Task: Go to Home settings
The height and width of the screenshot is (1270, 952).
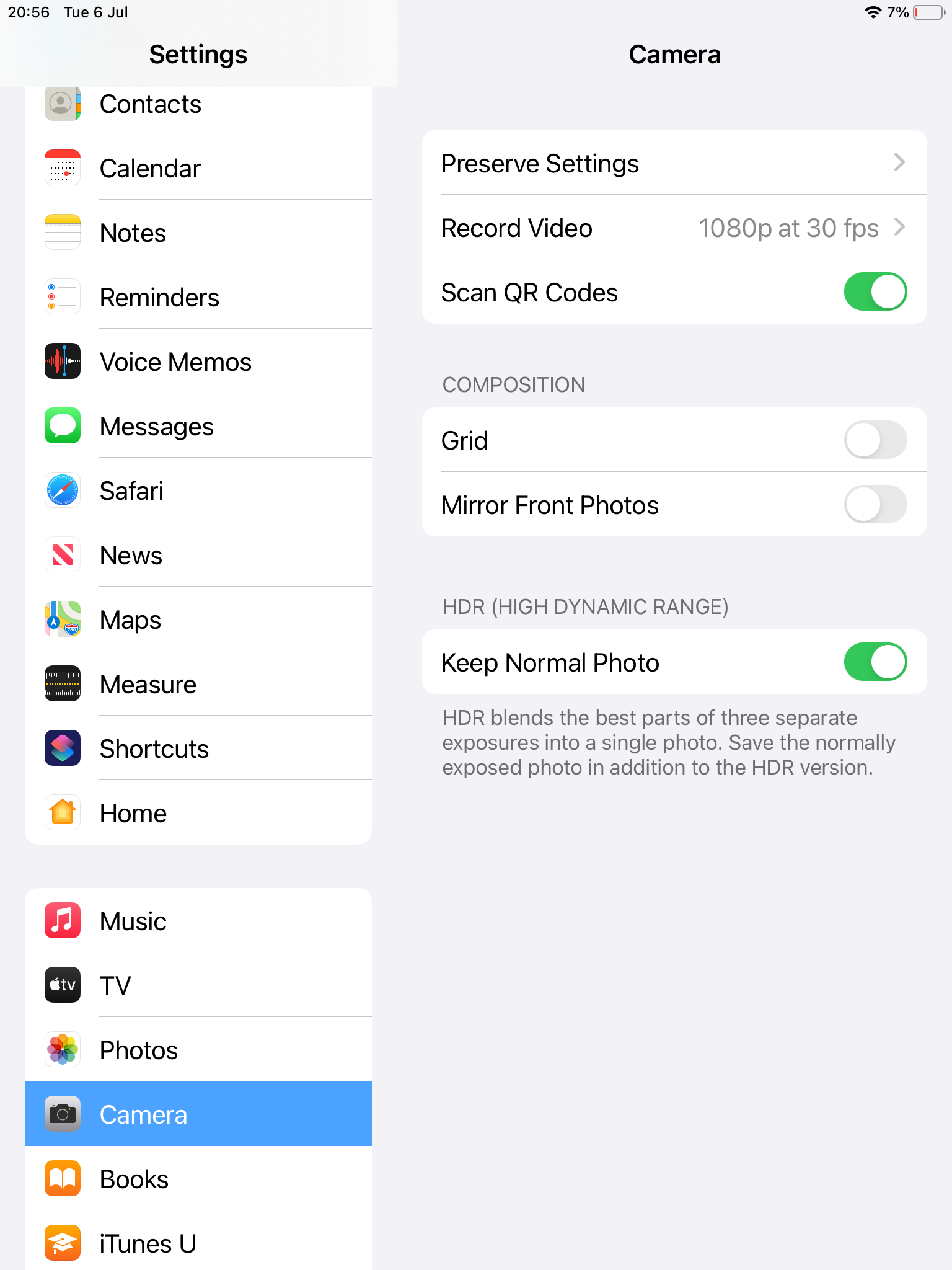Action: pyautogui.click(x=198, y=814)
